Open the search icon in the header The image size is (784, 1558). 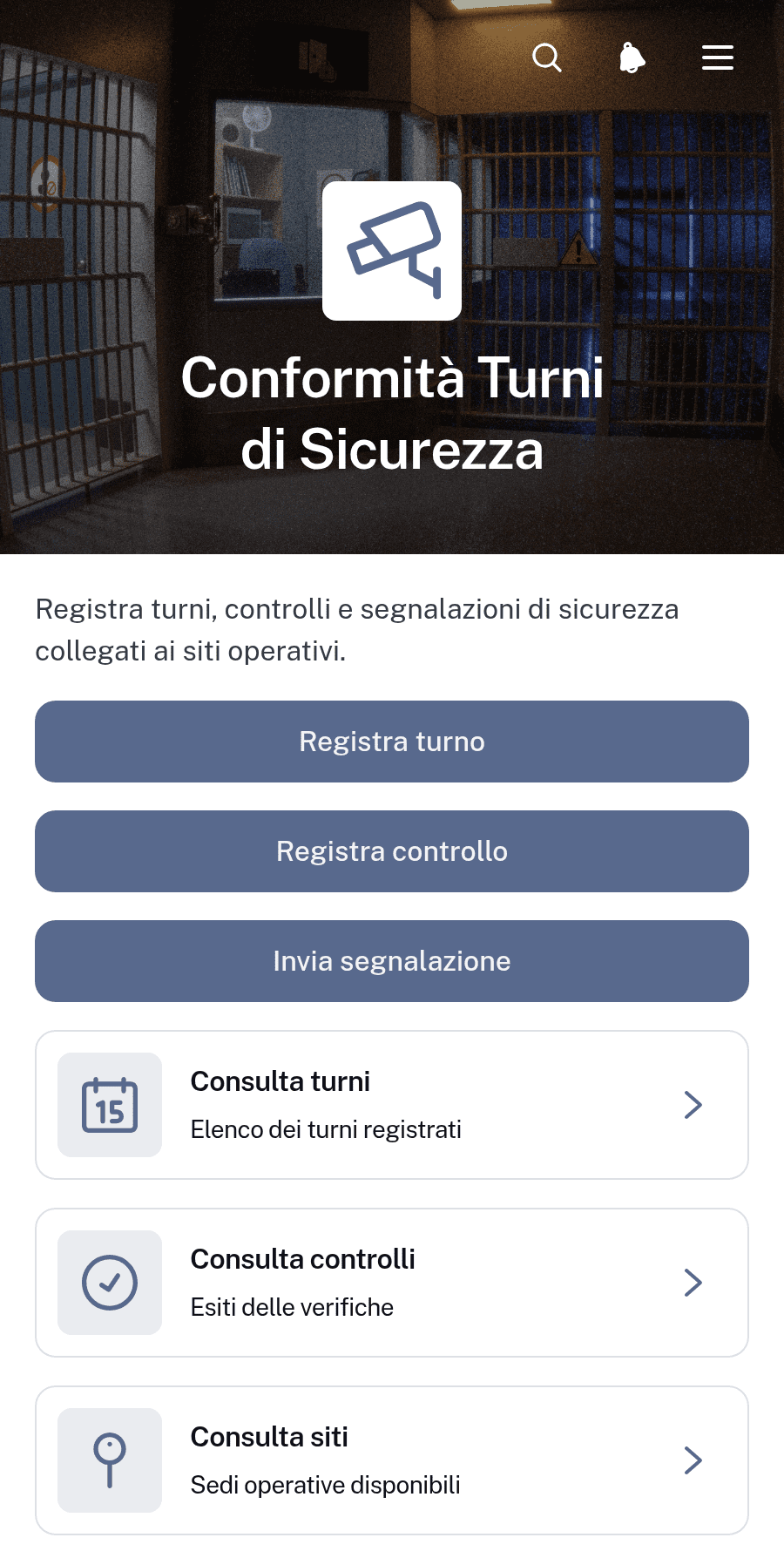pyautogui.click(x=547, y=58)
